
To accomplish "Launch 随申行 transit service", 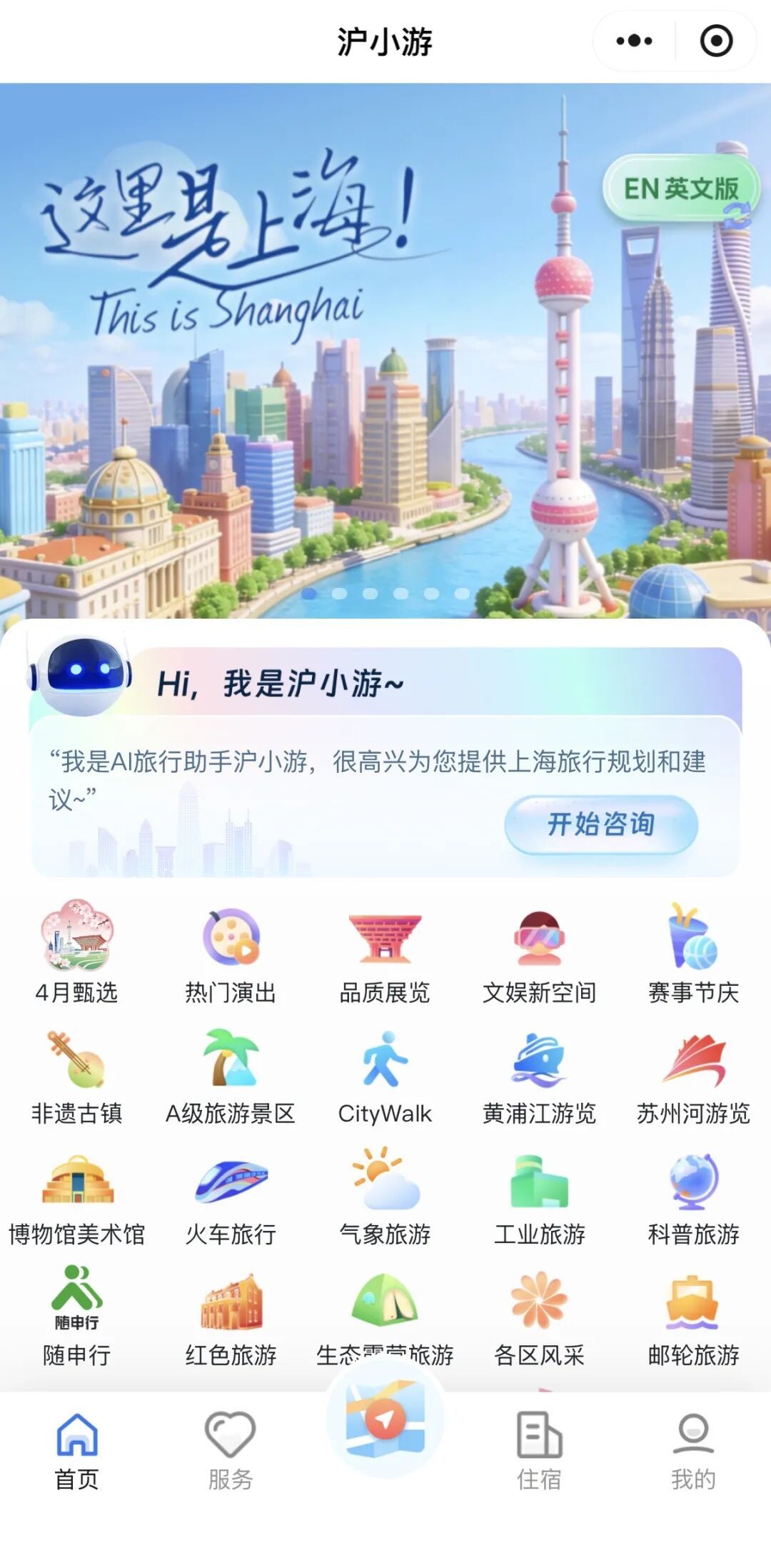I will pos(76,1314).
